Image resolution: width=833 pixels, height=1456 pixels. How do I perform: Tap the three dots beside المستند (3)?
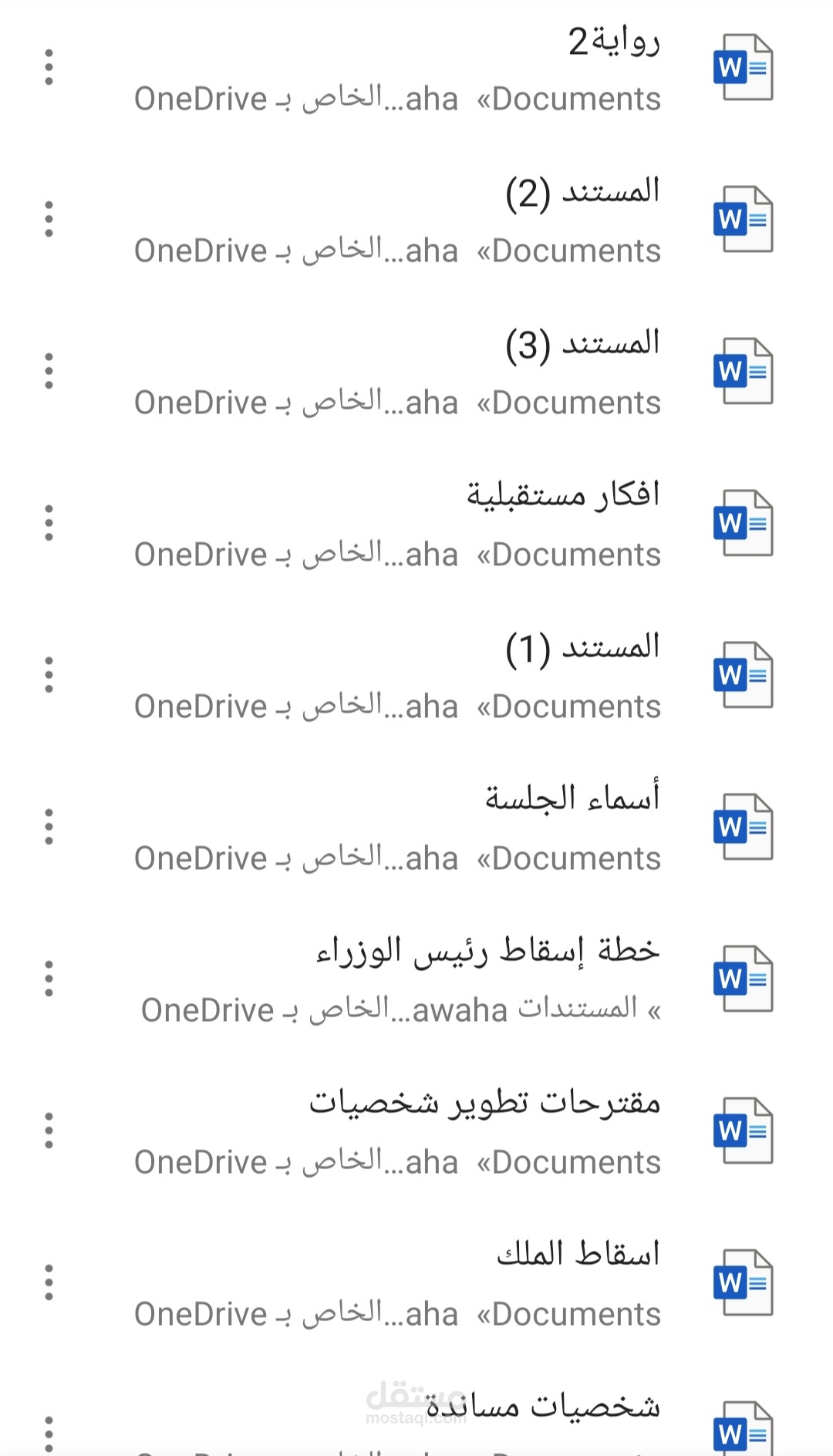click(x=49, y=371)
